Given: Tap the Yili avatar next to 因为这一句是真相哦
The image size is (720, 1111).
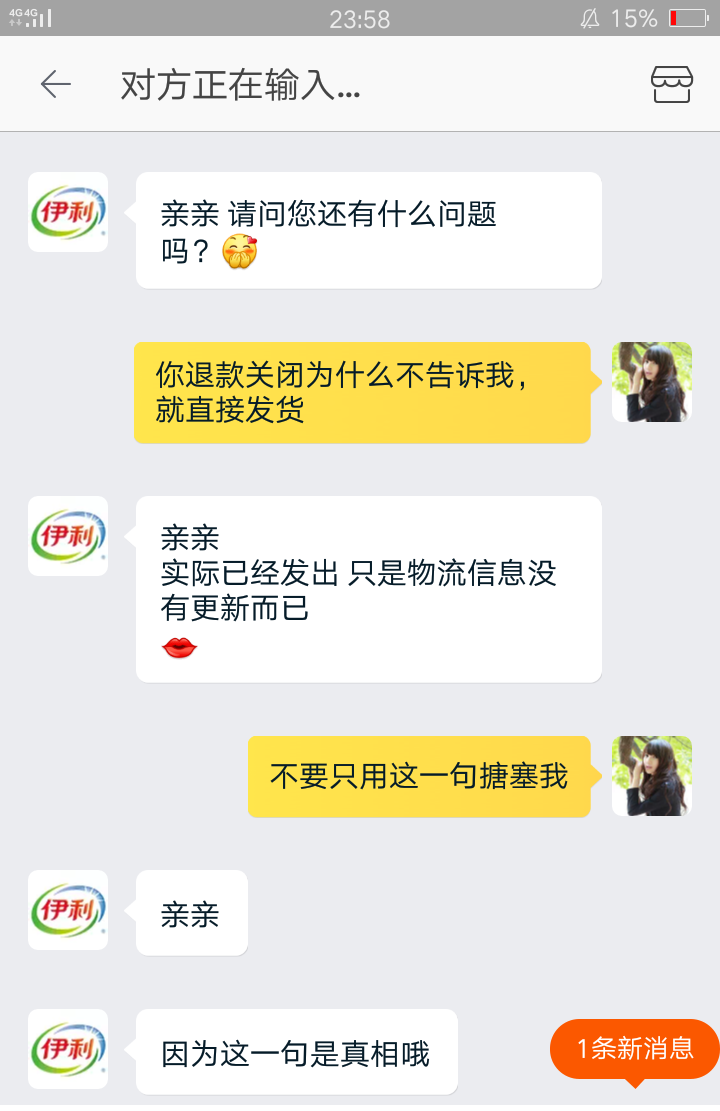Looking at the screenshot, I should pos(67,1050).
